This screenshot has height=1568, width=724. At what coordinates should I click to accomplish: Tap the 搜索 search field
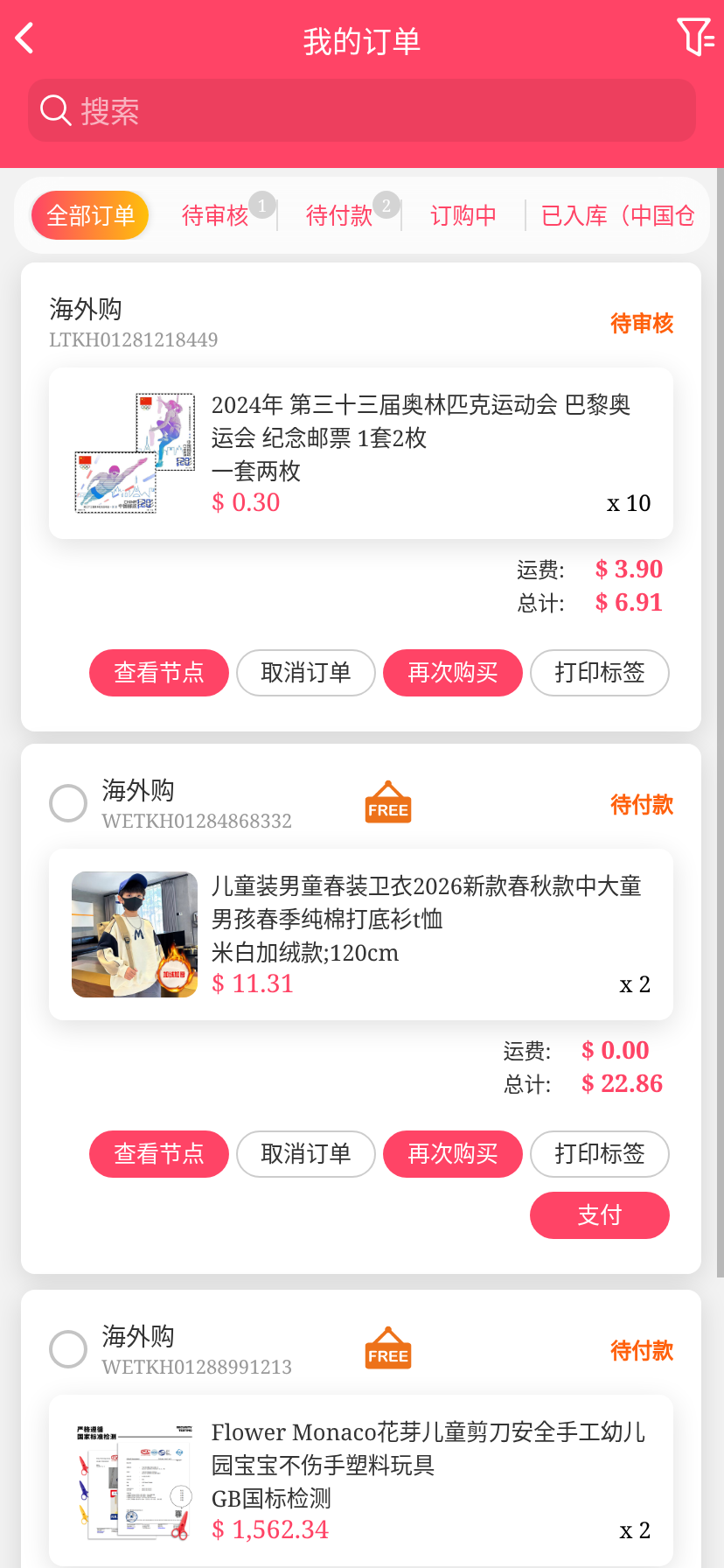pyautogui.click(x=362, y=111)
